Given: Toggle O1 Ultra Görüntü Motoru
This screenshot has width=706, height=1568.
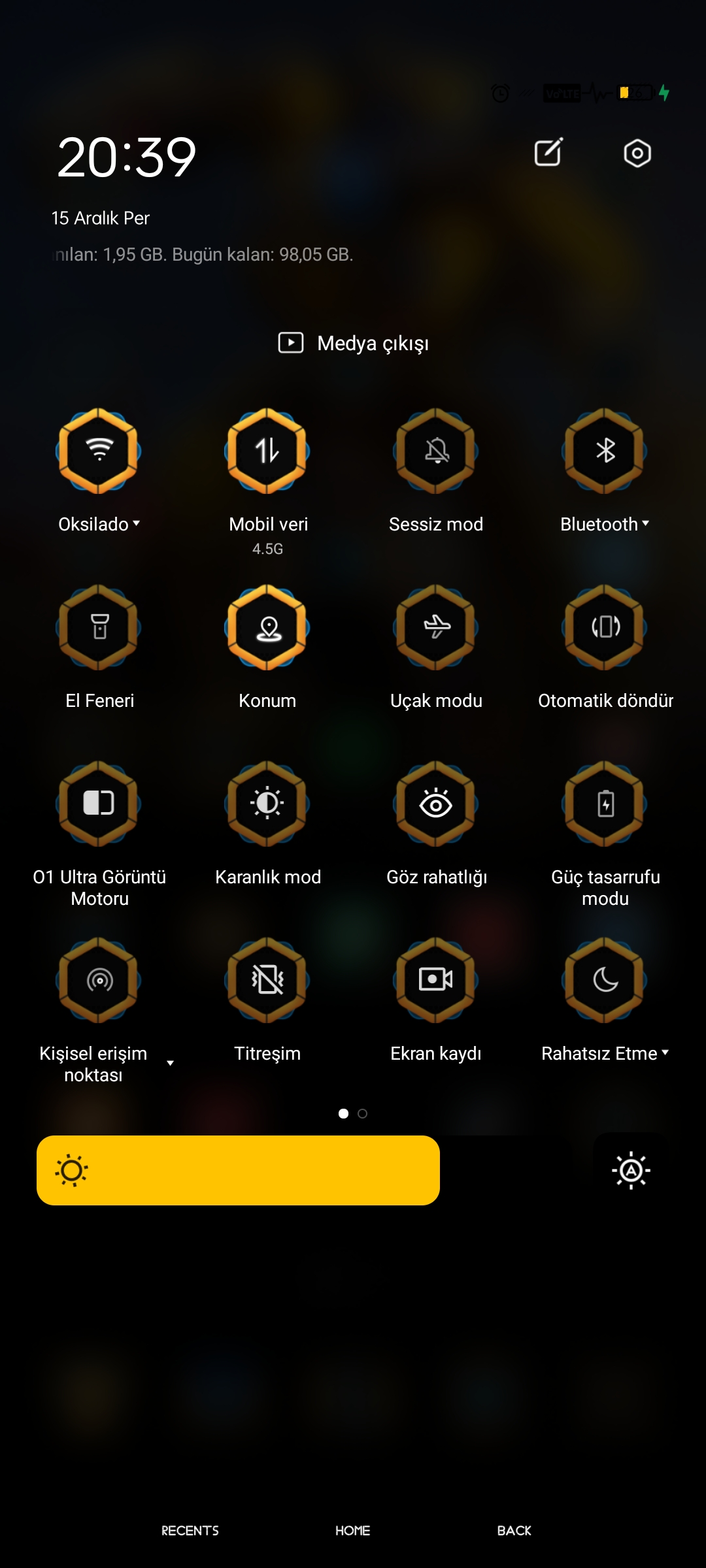Looking at the screenshot, I should [99, 804].
